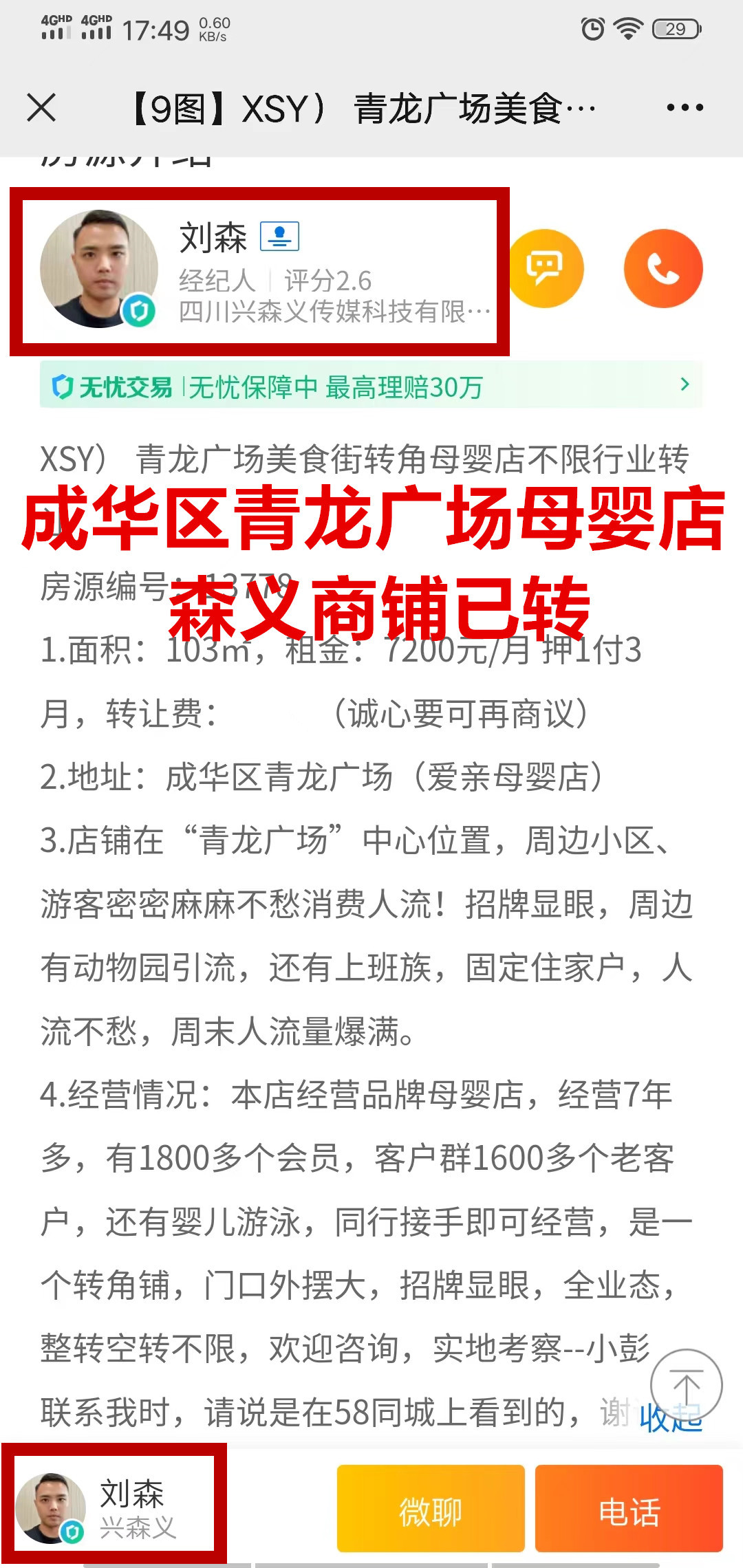This screenshot has height=1568, width=743.
Task: Close the listing page
Action: pyautogui.click(x=41, y=108)
